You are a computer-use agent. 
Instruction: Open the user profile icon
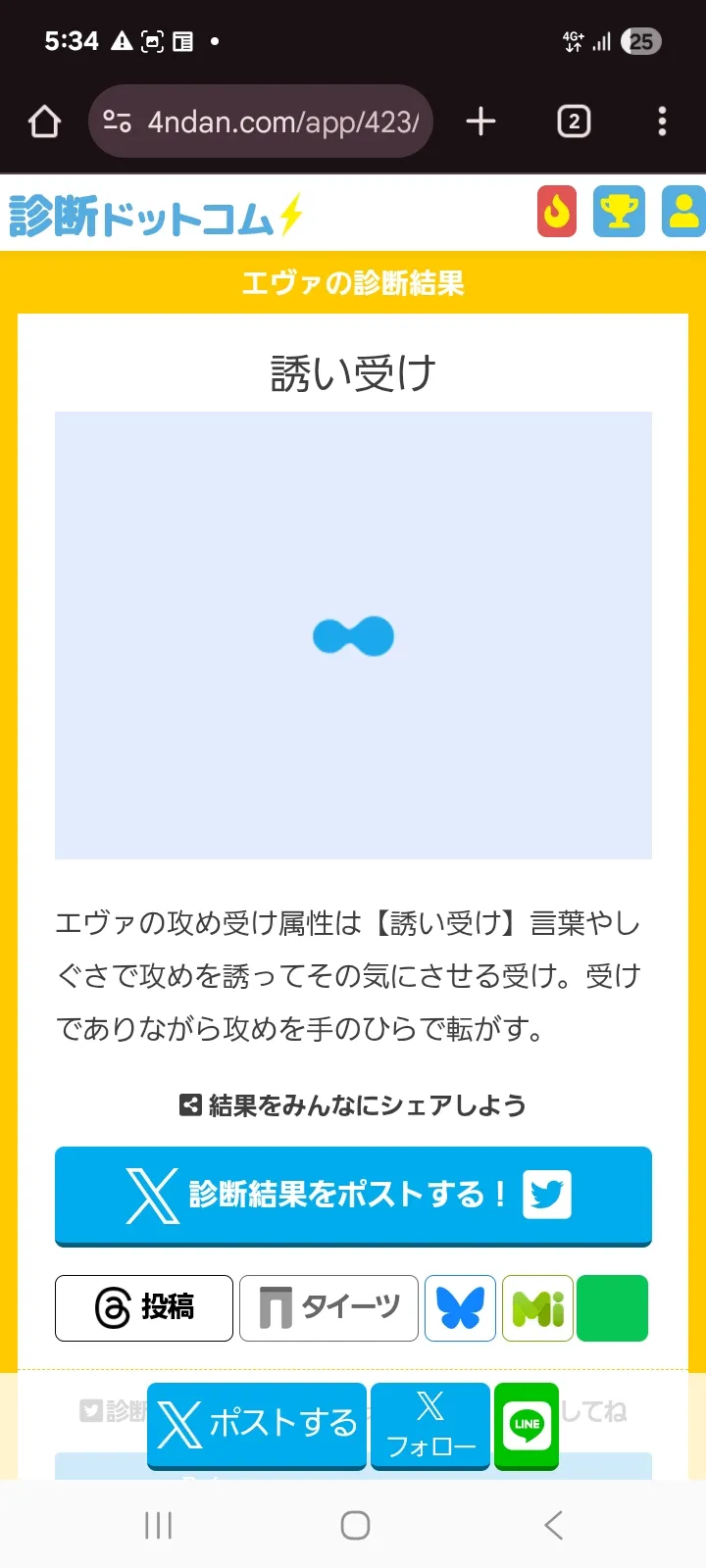click(683, 212)
